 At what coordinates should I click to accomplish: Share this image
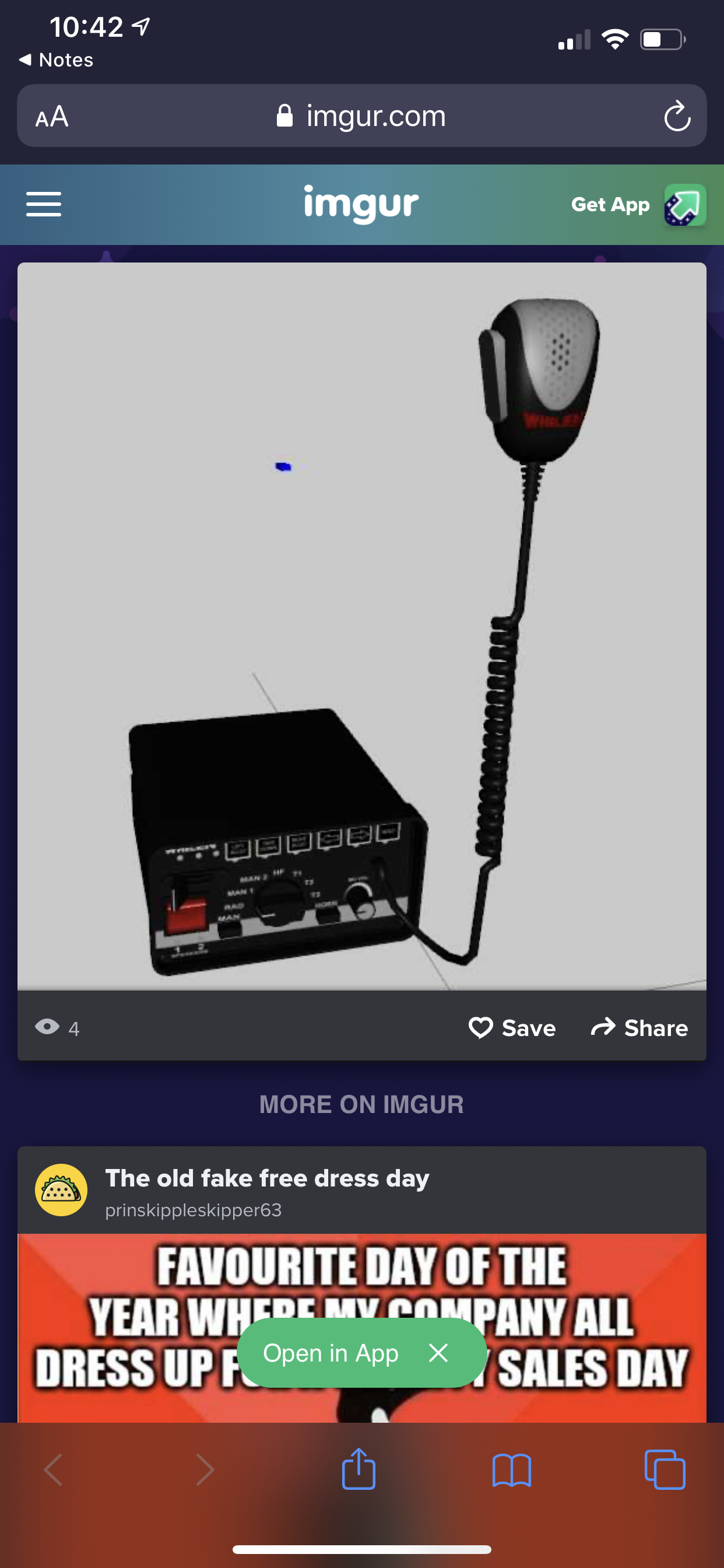[x=639, y=1028]
